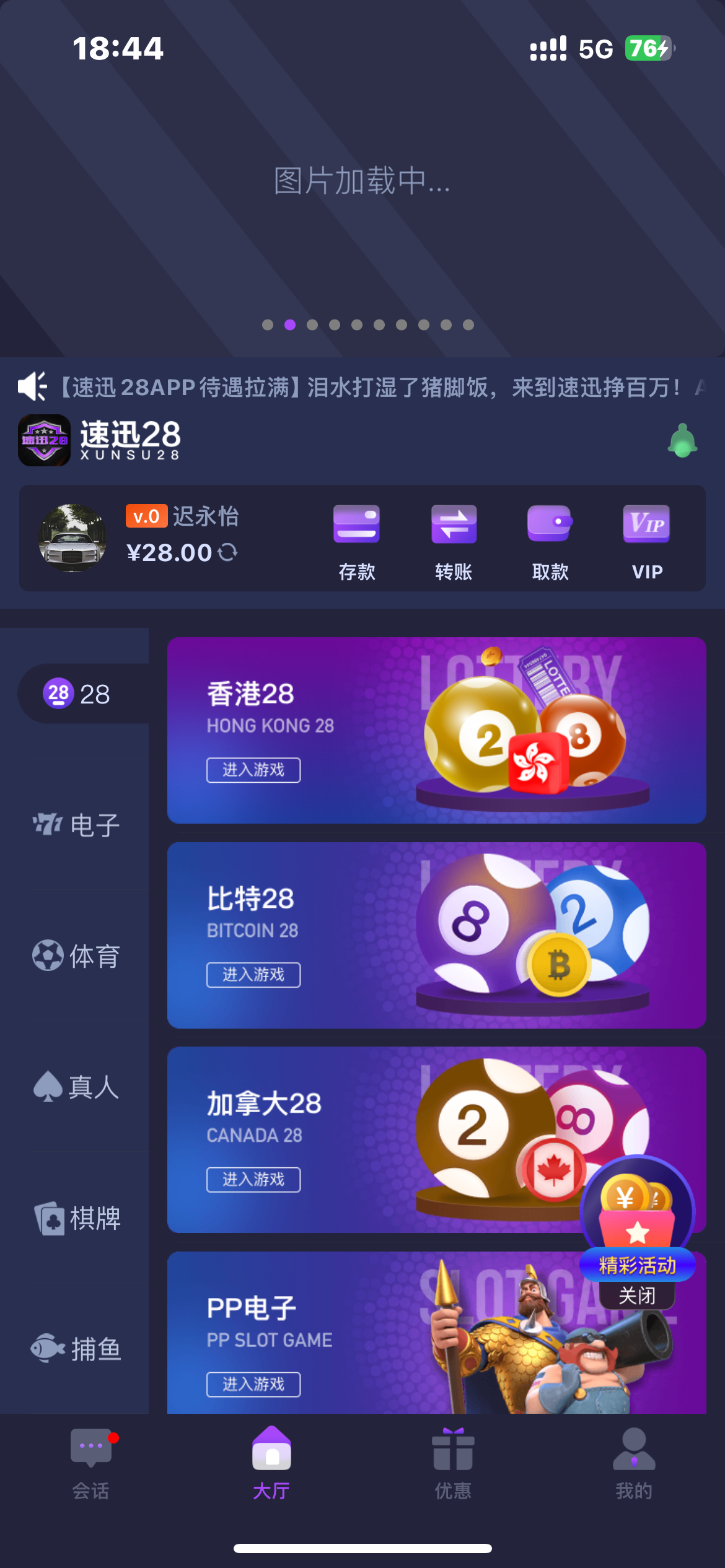The width and height of the screenshot is (725, 1568).
Task: Open 存款 deposit
Action: click(356, 541)
